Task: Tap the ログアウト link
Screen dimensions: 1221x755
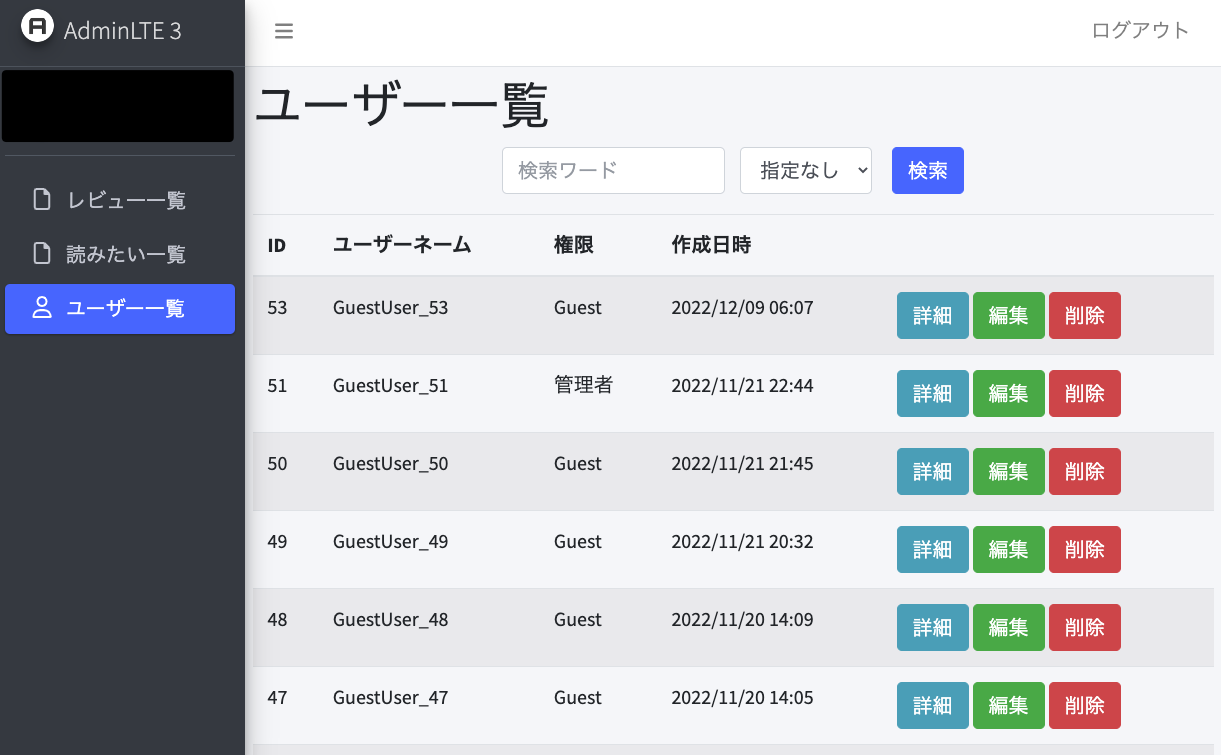Action: pos(1140,30)
